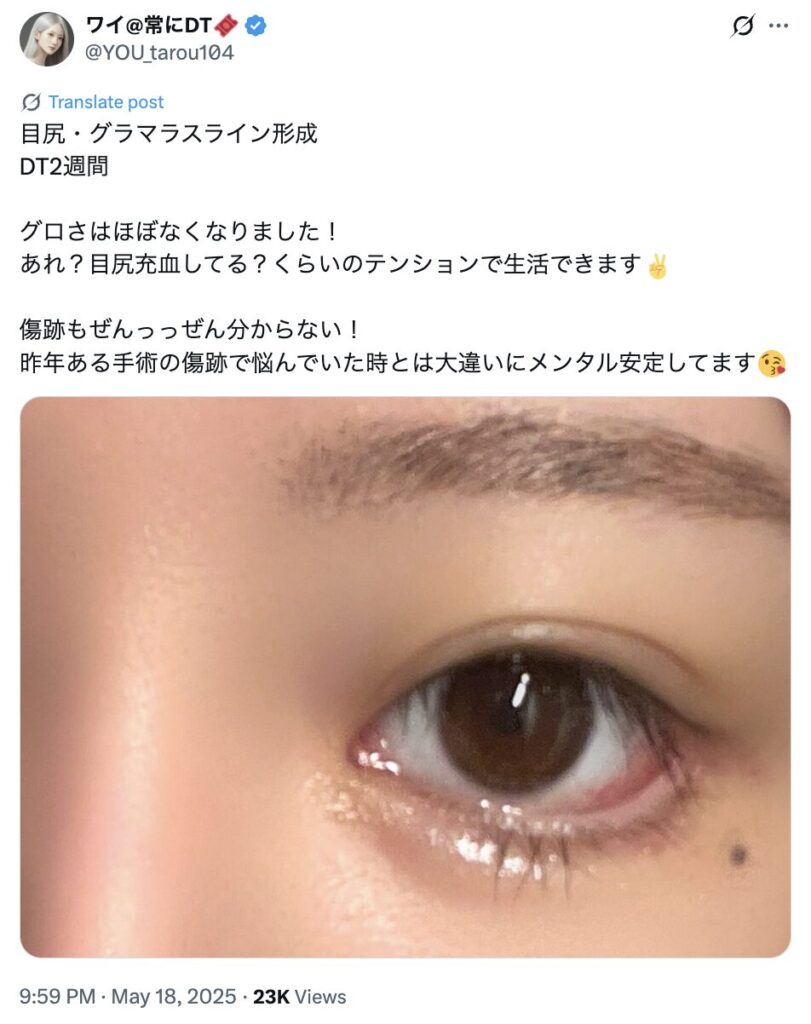Open the 9:59 PM · May 18, 2025 timestamp
The width and height of the screenshot is (811, 1024).
pyautogui.click(x=127, y=997)
